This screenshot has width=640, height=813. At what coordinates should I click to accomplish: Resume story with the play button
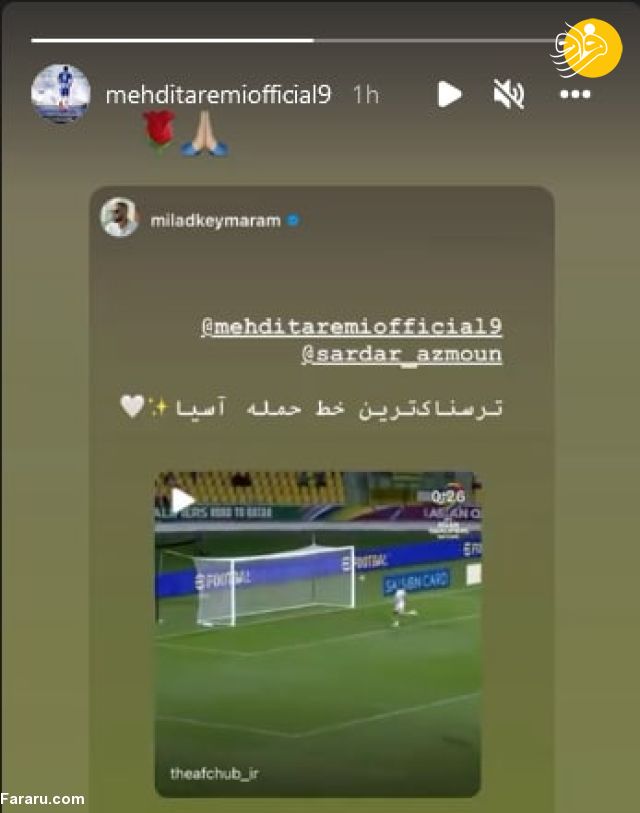449,94
